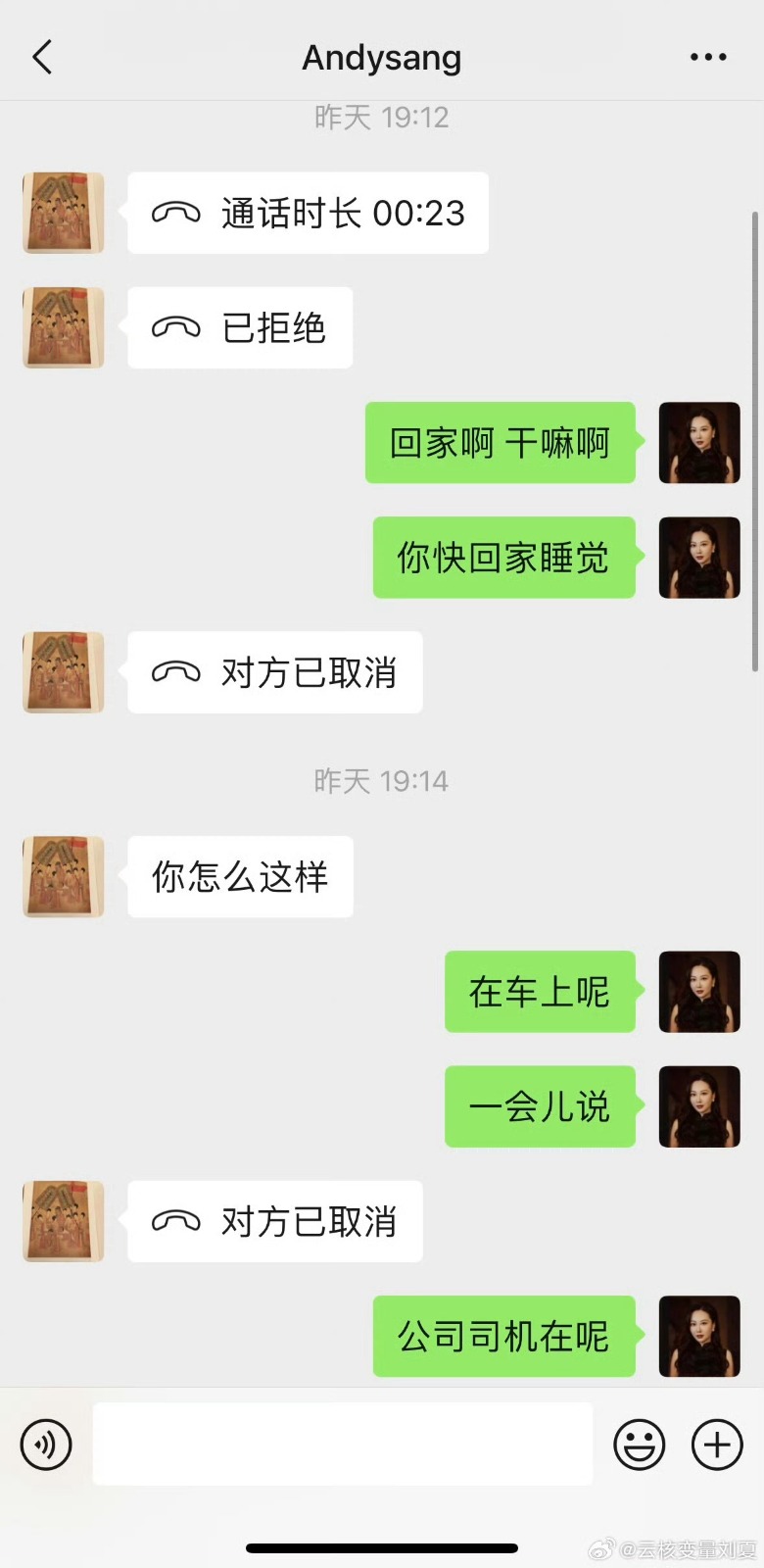Select the '一会儿说' message bubble
Image resolution: width=764 pixels, height=1568 pixels.
pos(540,1106)
